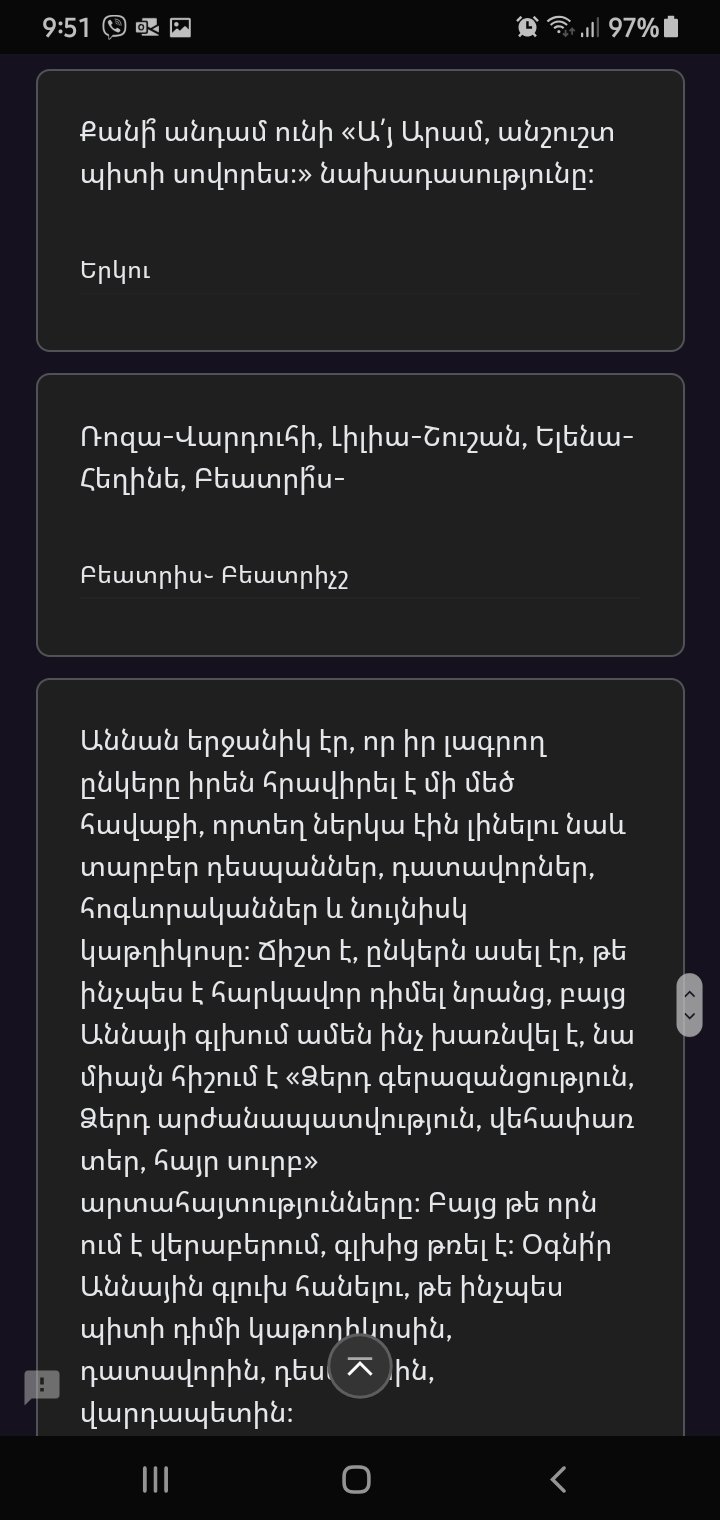Jump to top with the up-arrow button
The width and height of the screenshot is (720, 1520).
click(359, 1367)
